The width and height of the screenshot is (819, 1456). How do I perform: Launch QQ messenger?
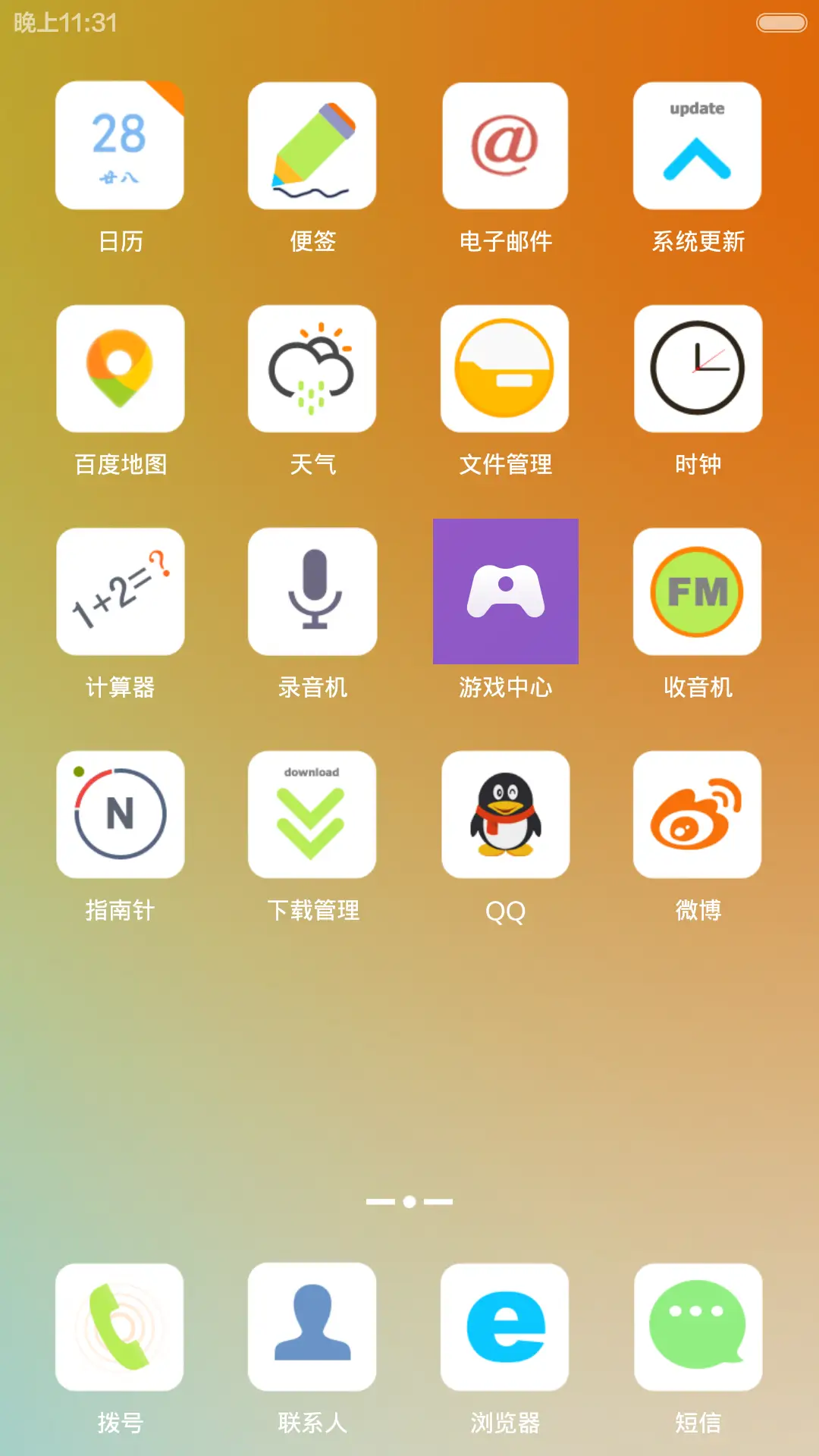pos(505,814)
